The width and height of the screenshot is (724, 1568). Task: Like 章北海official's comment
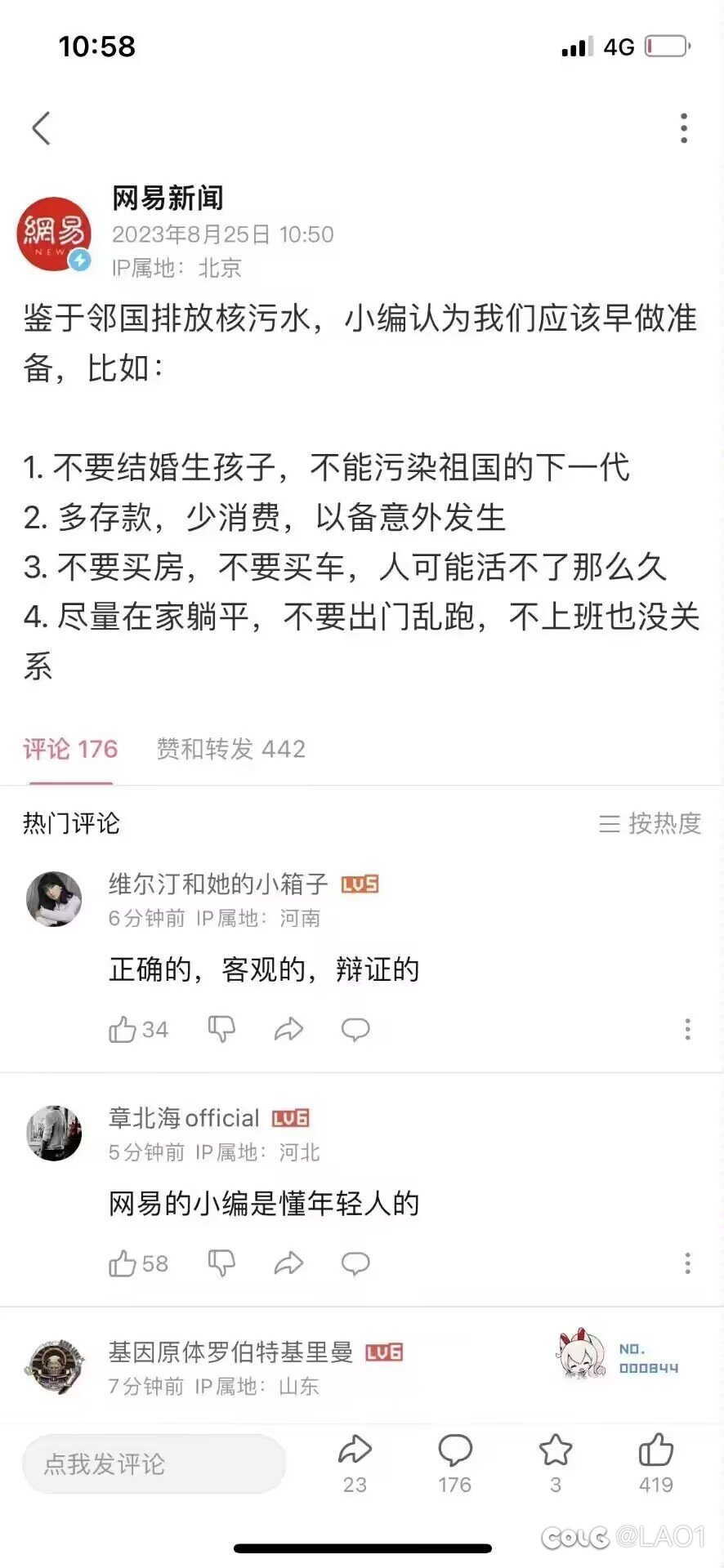pyautogui.click(x=123, y=1264)
